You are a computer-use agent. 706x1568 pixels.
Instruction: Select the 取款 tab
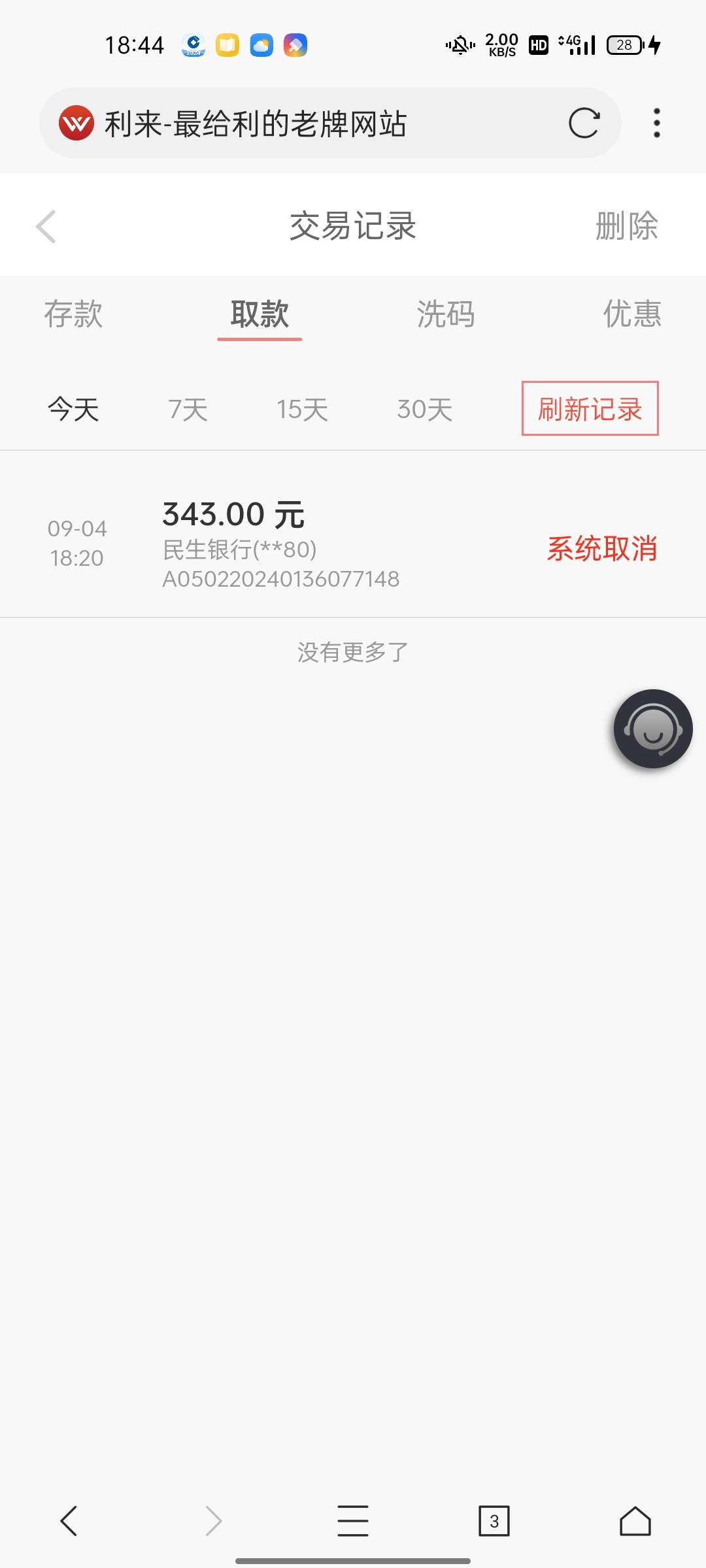click(x=260, y=314)
